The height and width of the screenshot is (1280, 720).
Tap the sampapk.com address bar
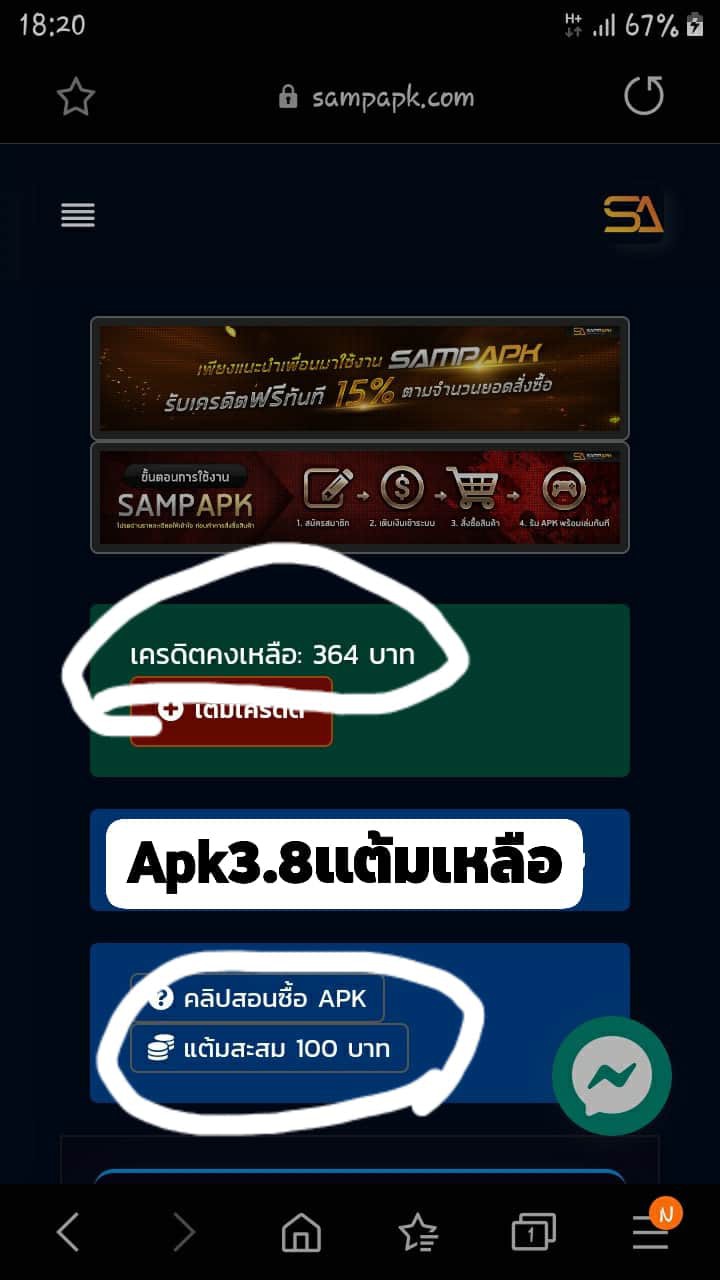pyautogui.click(x=377, y=97)
